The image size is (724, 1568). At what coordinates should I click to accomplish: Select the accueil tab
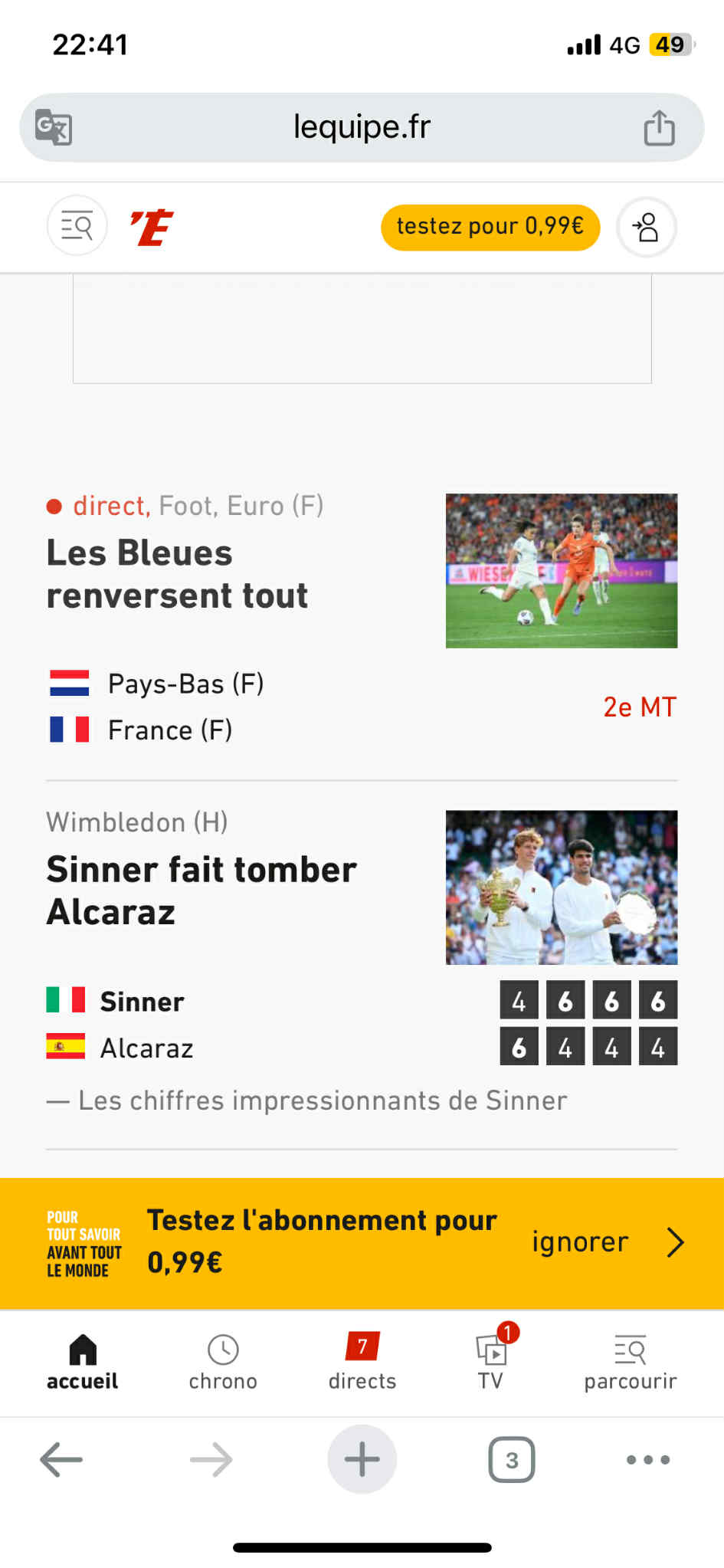pyautogui.click(x=83, y=1362)
